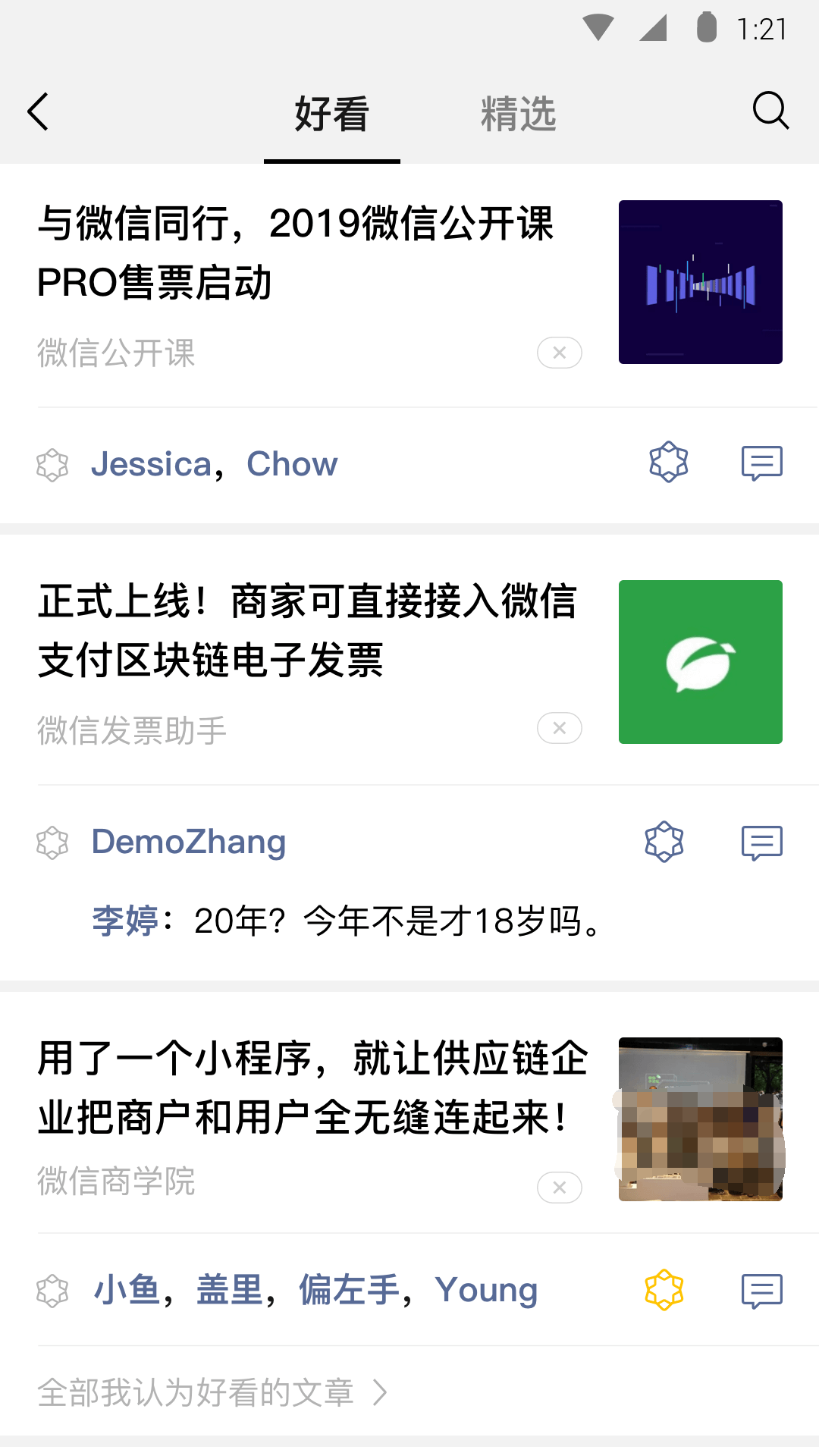Tap the 微信公开课 article cover image

tap(700, 283)
